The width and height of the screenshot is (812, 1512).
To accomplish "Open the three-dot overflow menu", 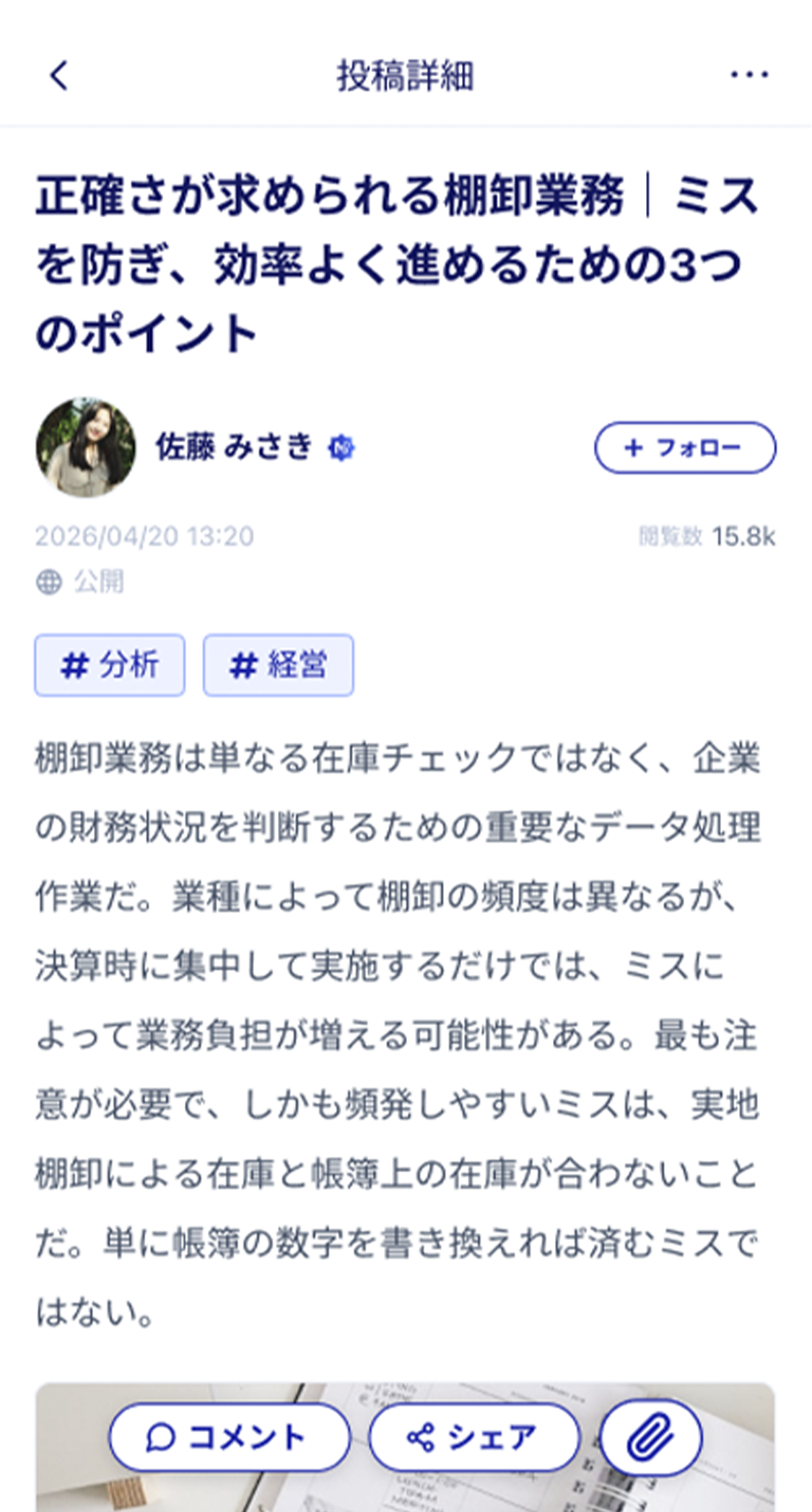I will point(749,74).
